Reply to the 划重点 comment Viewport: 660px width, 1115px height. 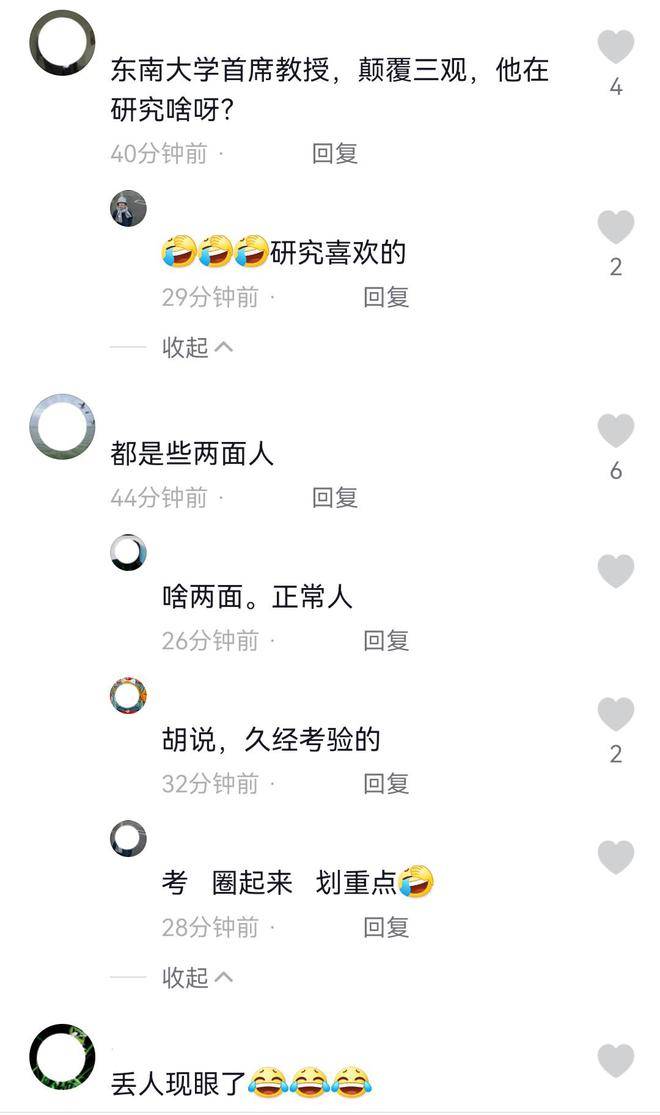[386, 927]
